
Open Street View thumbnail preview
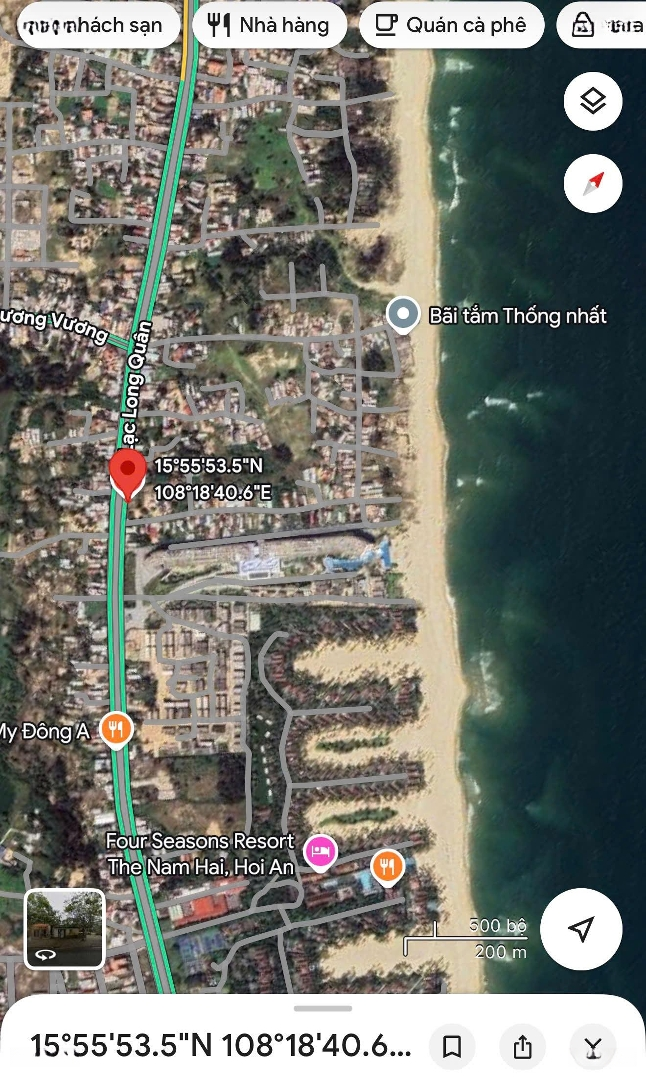[64, 929]
